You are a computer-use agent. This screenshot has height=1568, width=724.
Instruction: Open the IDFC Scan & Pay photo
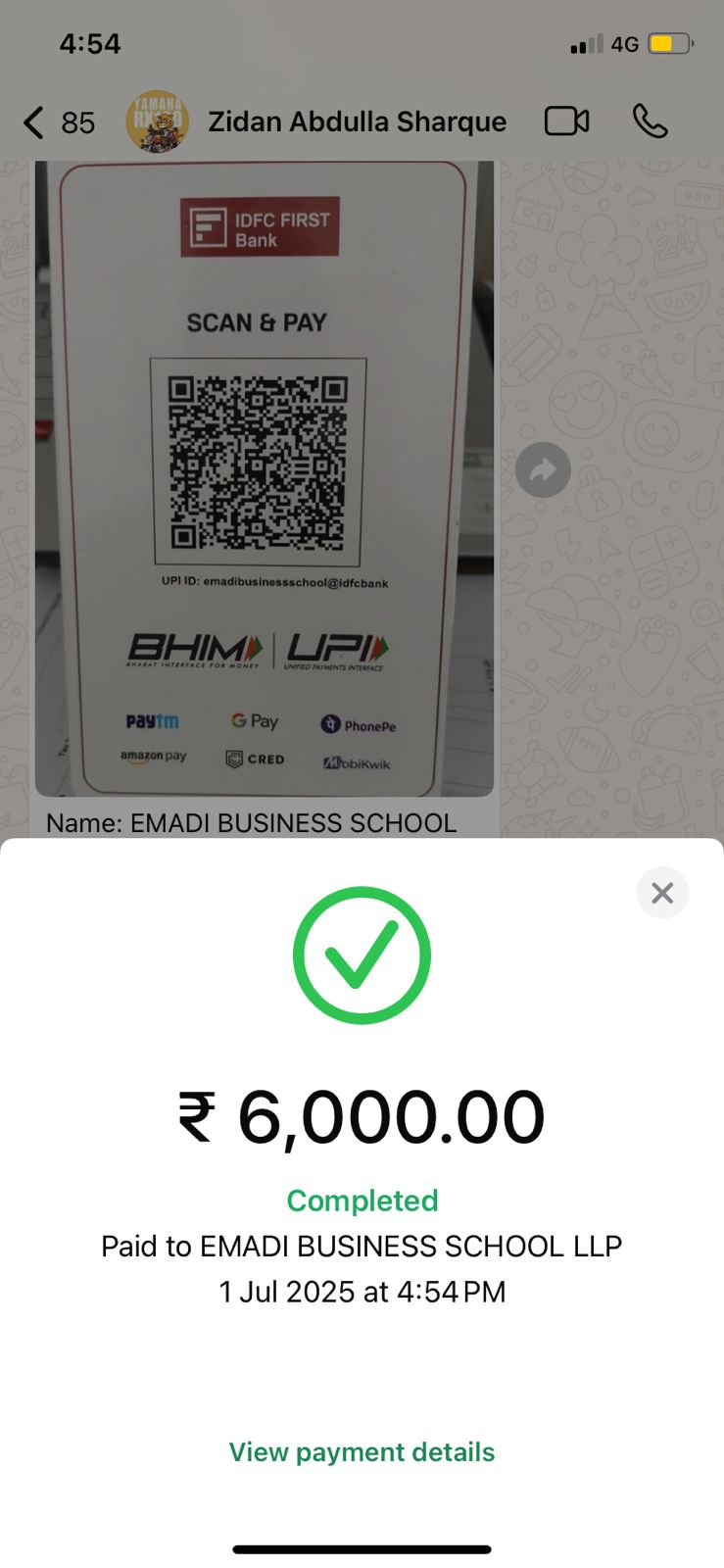coord(263,477)
